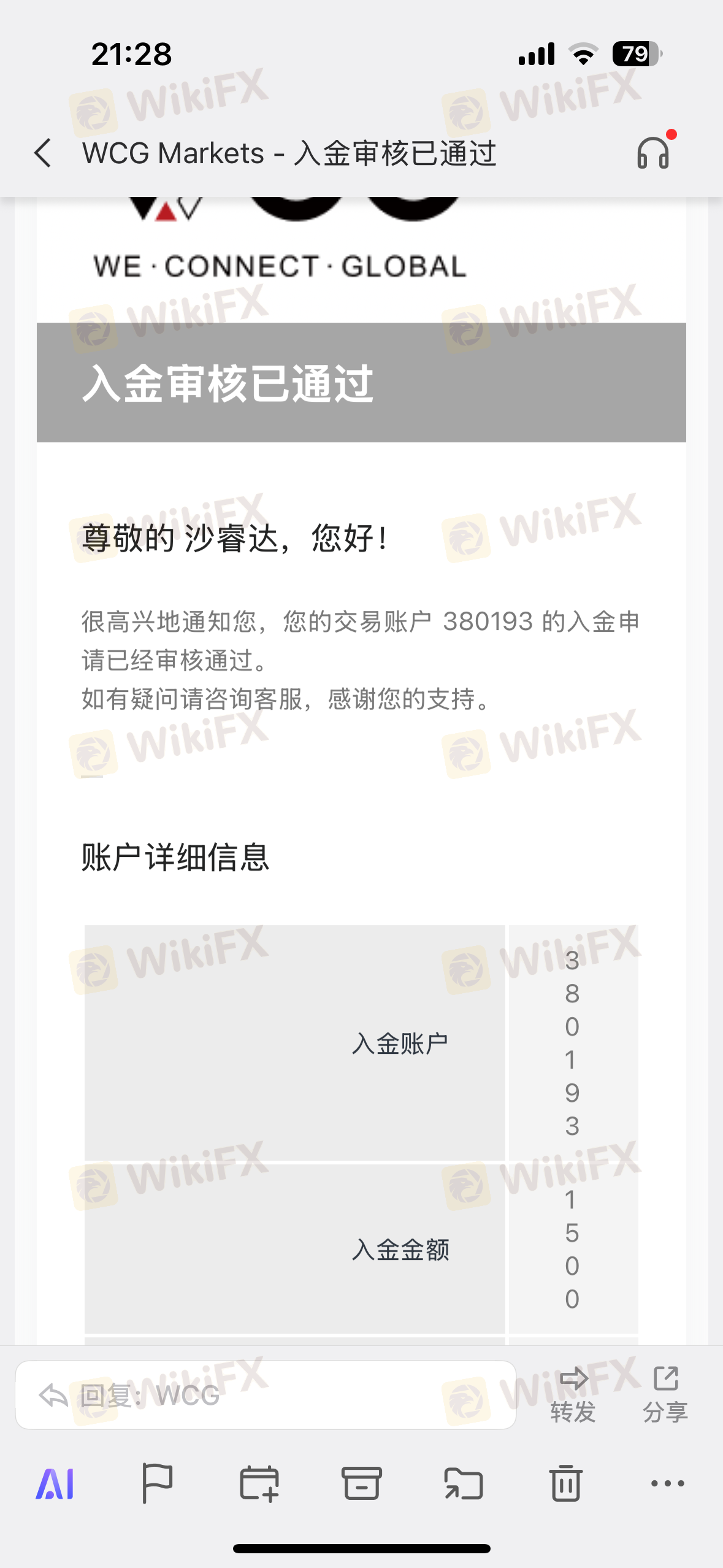Flag this email
The height and width of the screenshot is (1568, 723).
(157, 1483)
